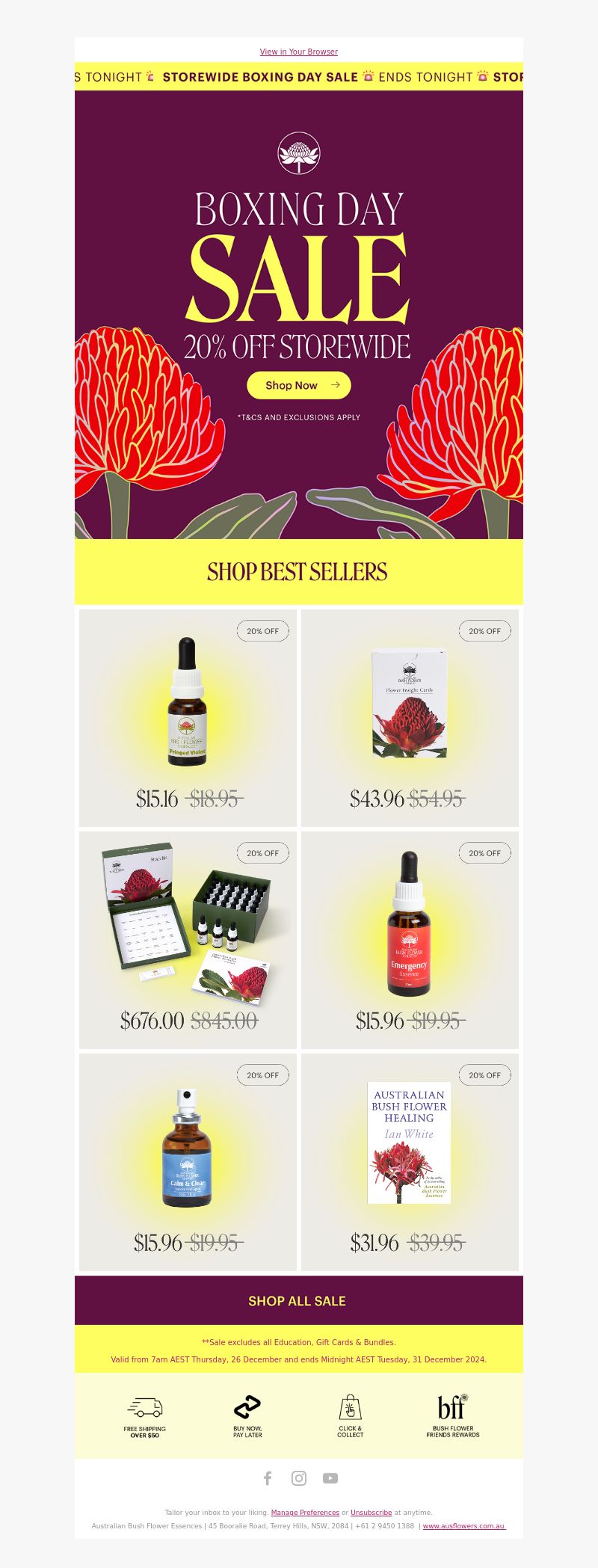
Task: Open the Instagram profile icon
Action: (x=299, y=1478)
